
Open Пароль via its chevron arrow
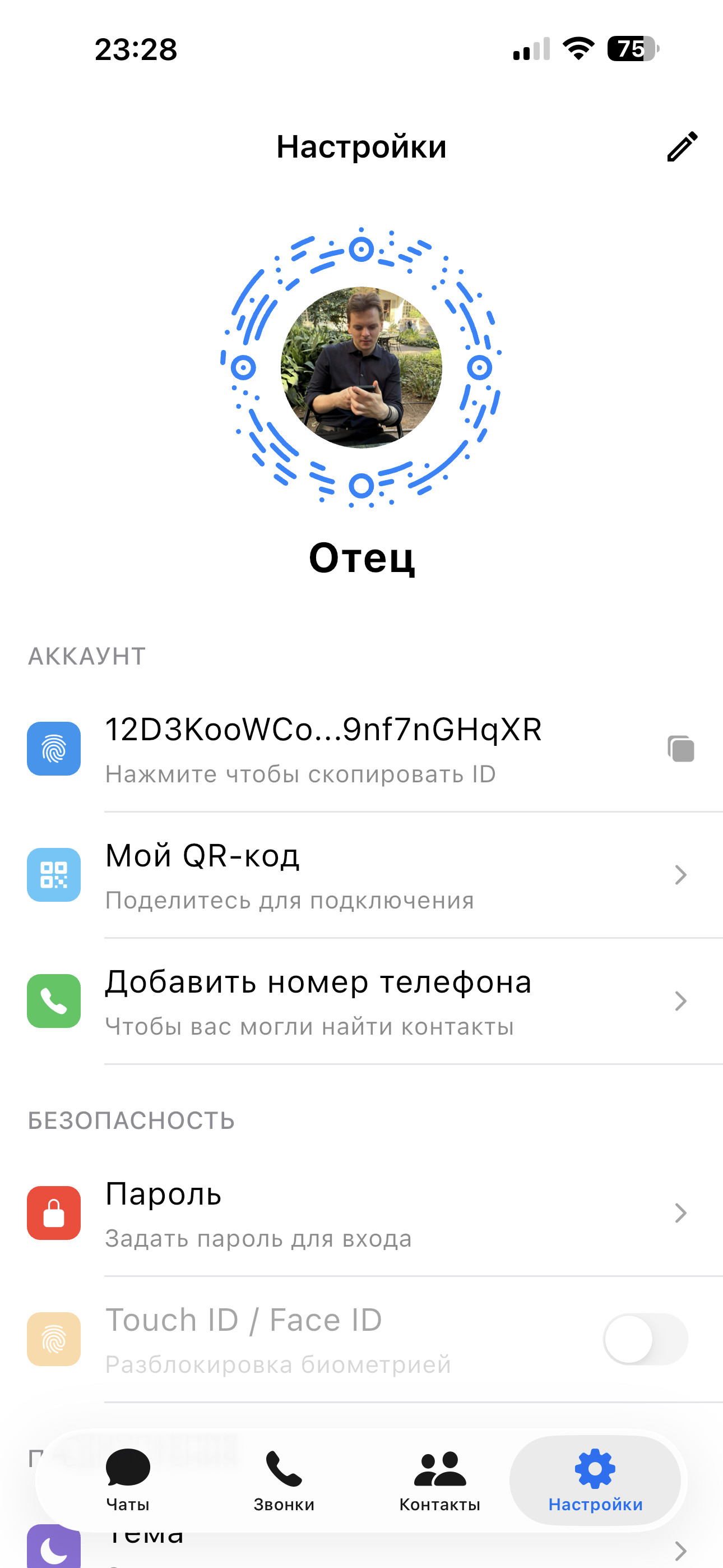681,1213
